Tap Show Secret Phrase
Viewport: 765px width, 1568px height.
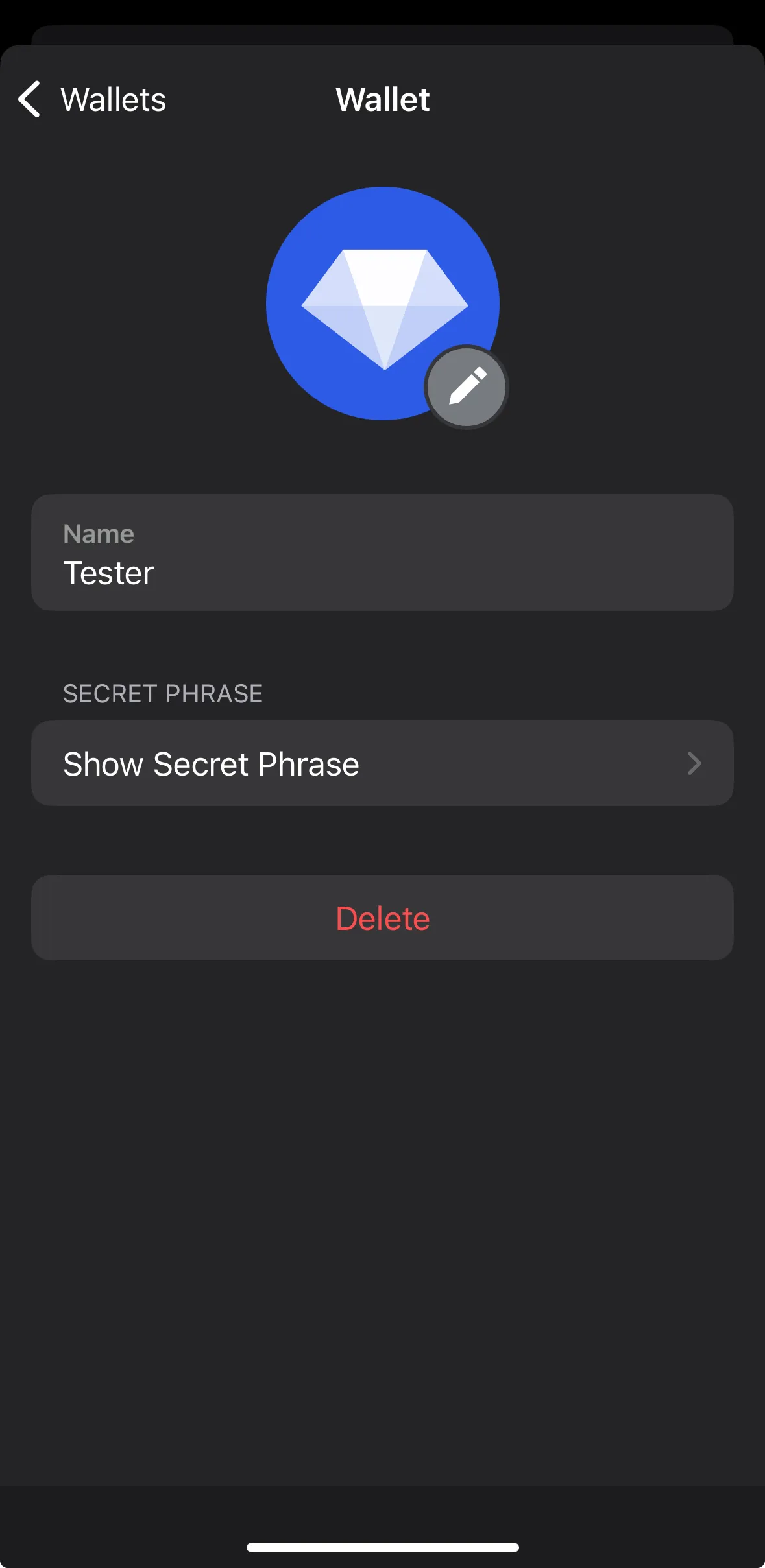211,763
